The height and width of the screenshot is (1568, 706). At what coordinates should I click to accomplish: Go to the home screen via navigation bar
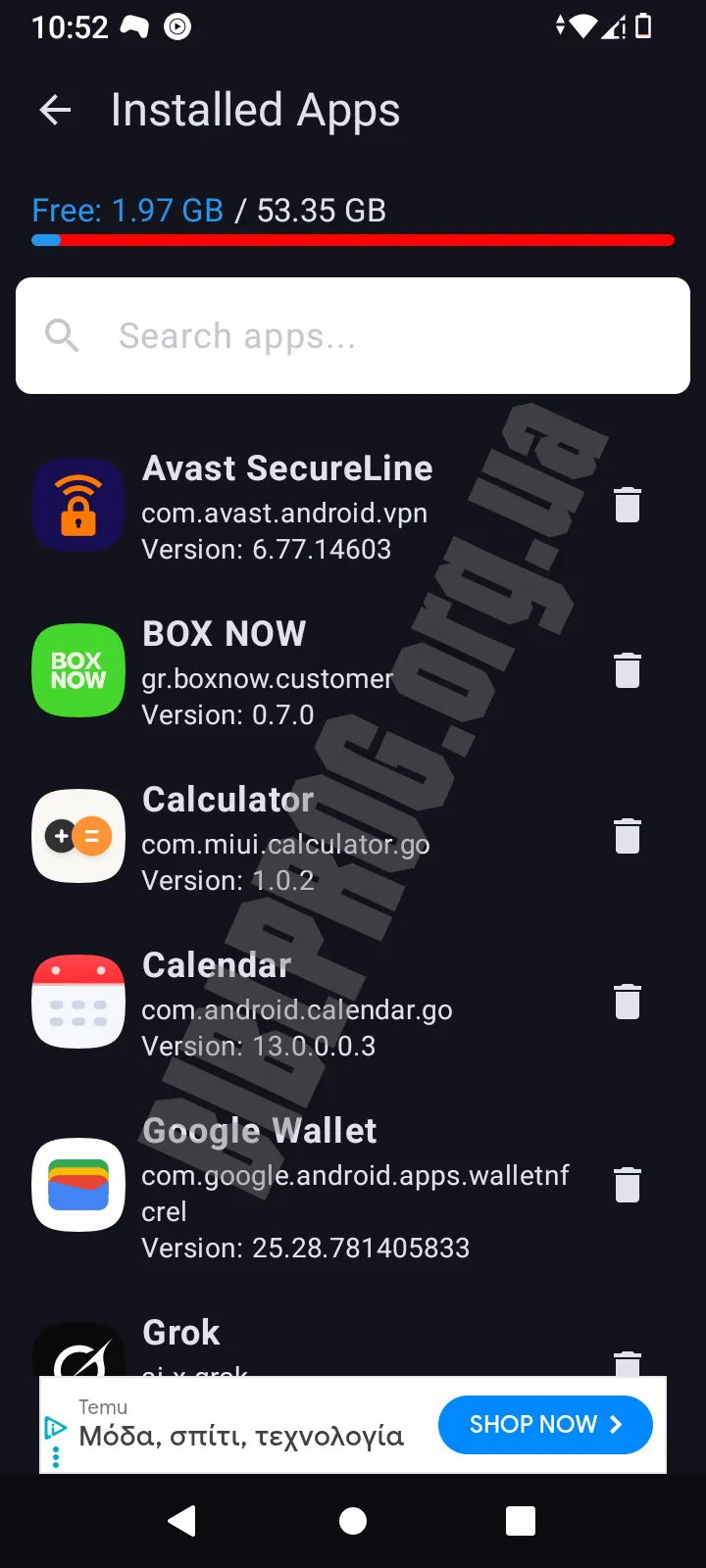tap(353, 1521)
